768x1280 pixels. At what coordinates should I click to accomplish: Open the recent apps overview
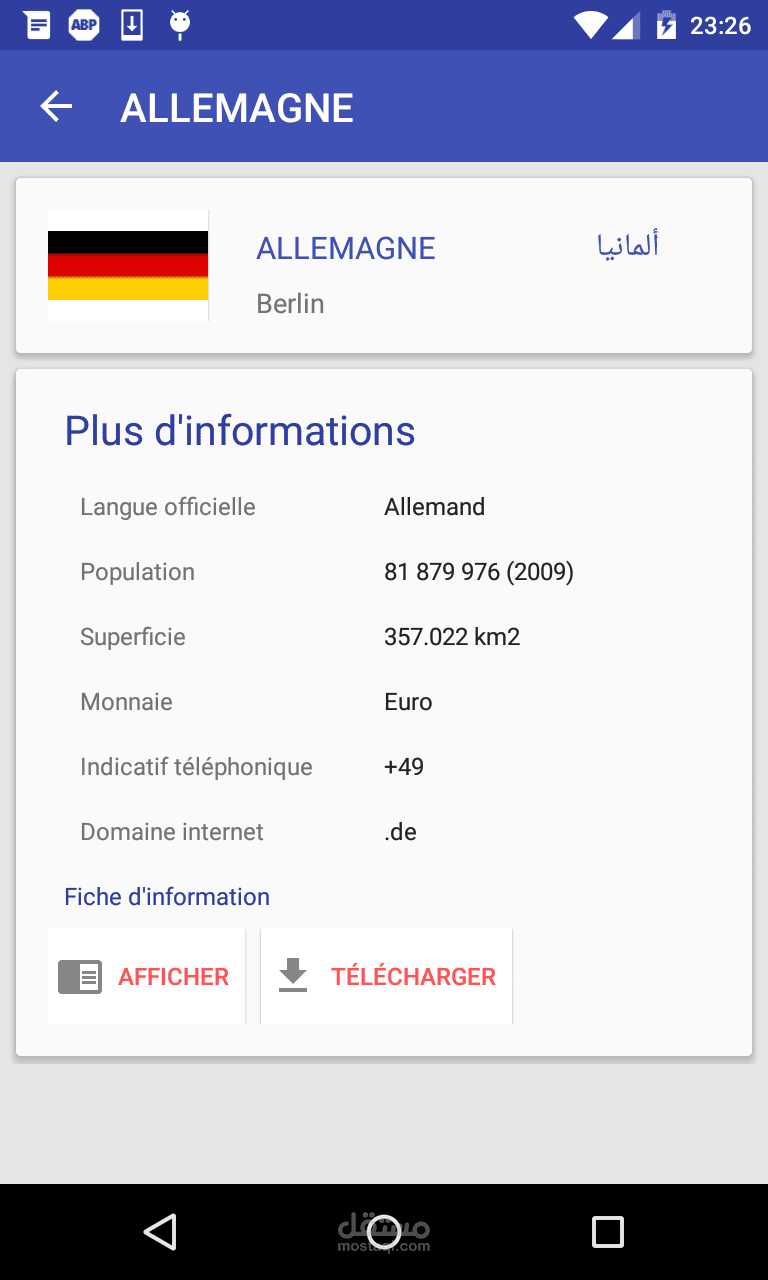(607, 1231)
